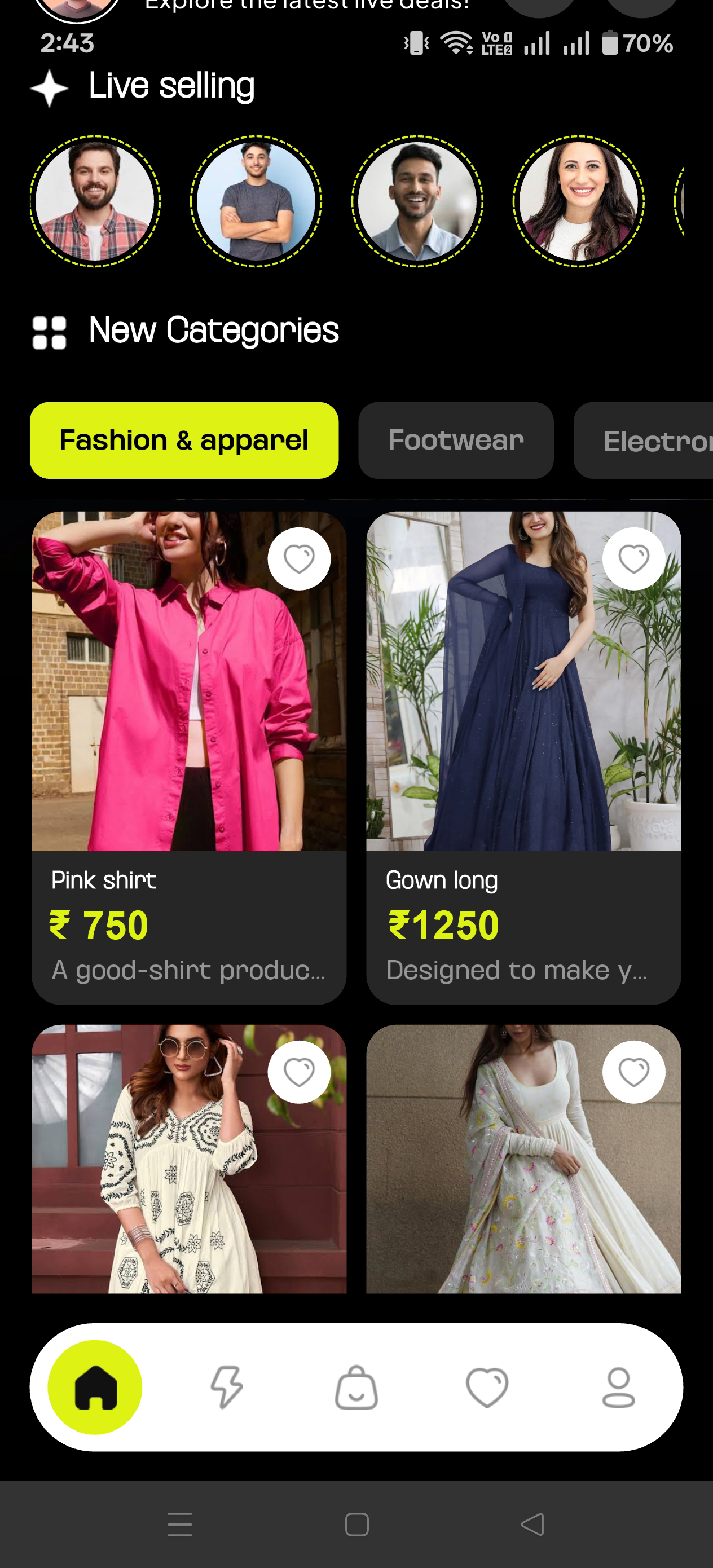Open the bearded man's live selling story

point(95,201)
